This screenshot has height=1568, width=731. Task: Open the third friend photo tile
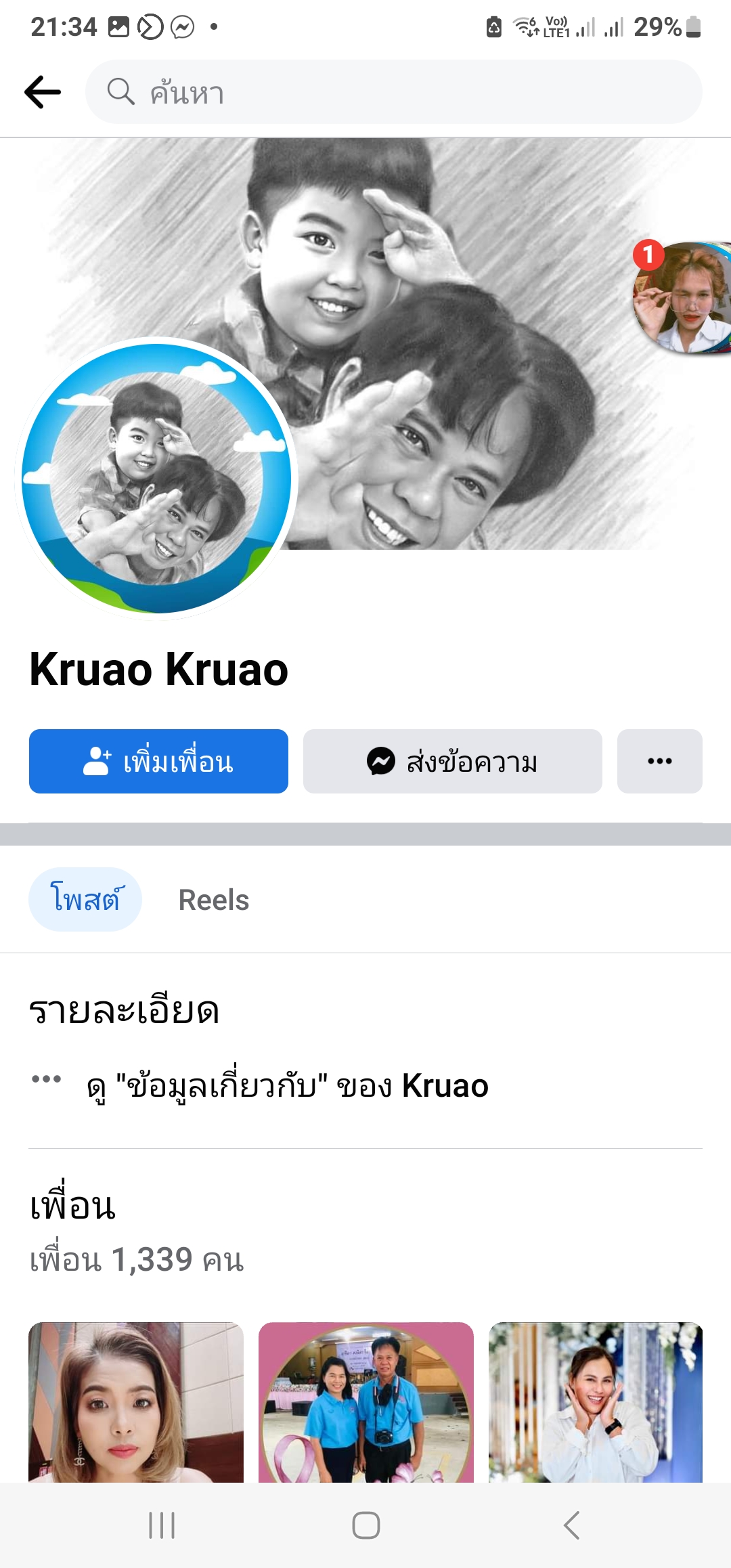[x=595, y=1401]
